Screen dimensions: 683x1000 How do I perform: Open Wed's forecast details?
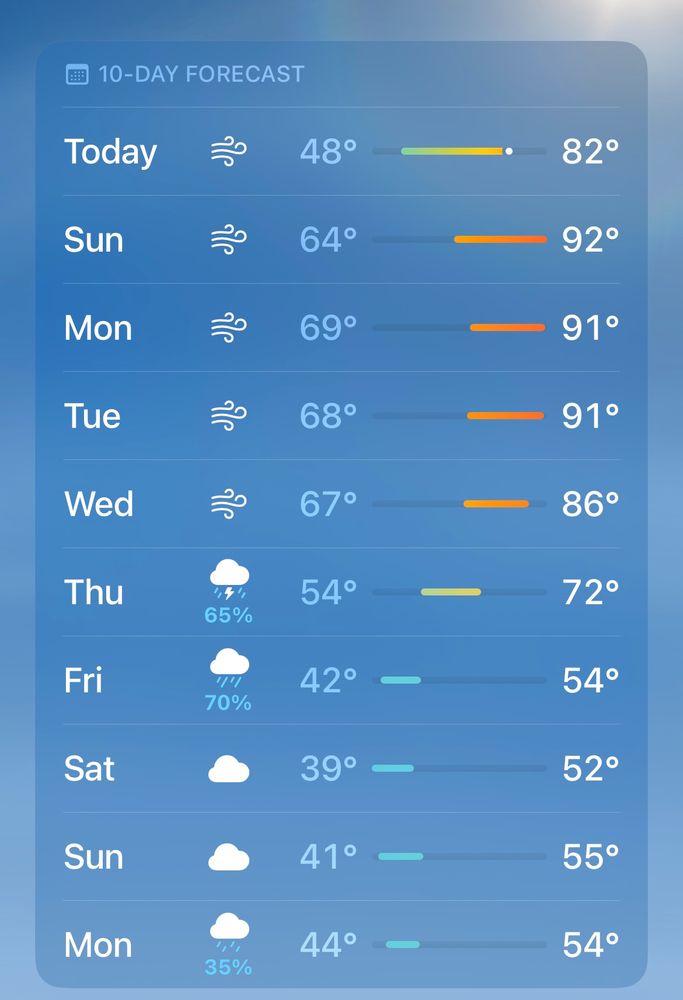[341, 503]
